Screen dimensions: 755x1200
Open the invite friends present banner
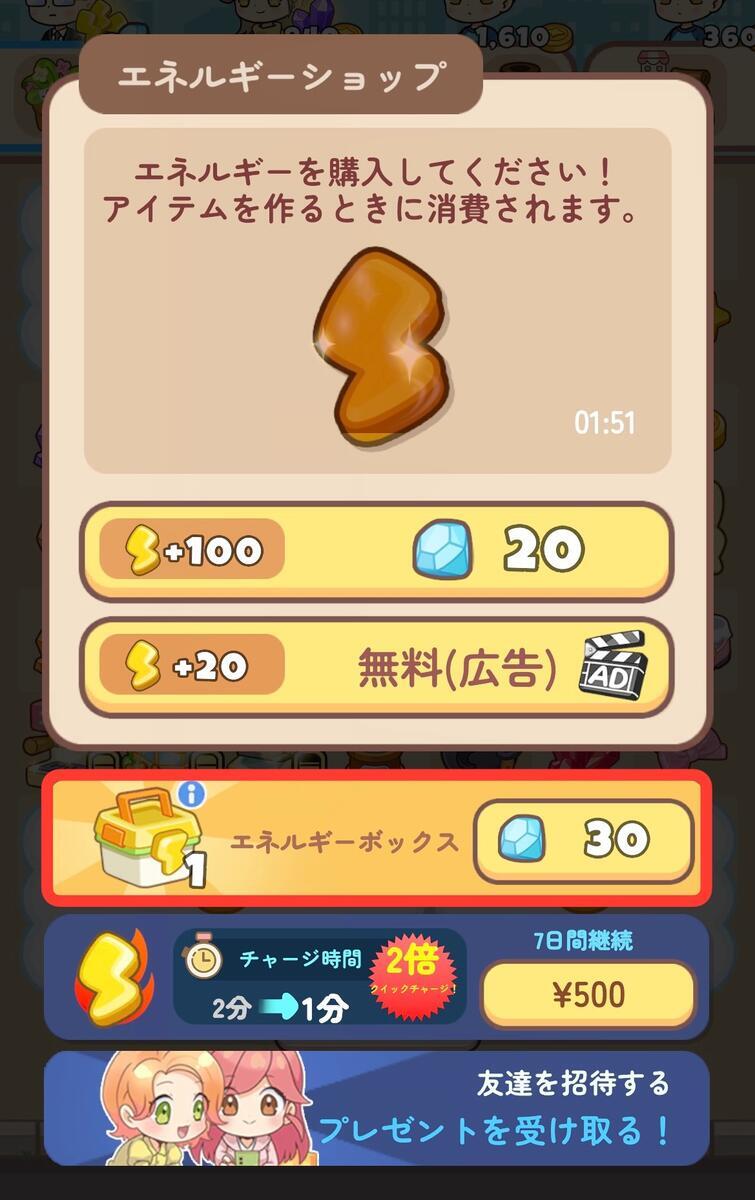click(376, 1107)
